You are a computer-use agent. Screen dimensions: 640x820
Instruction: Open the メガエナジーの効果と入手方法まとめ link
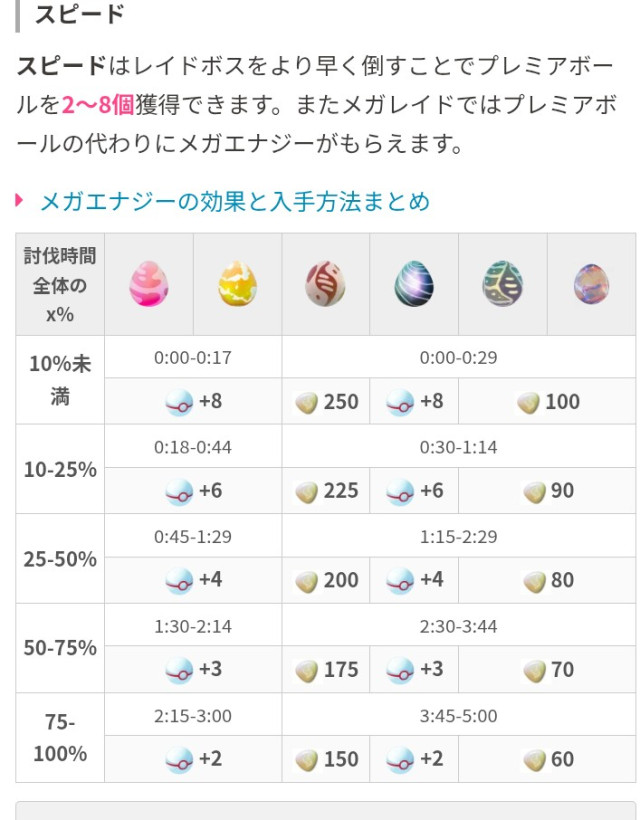click(234, 201)
